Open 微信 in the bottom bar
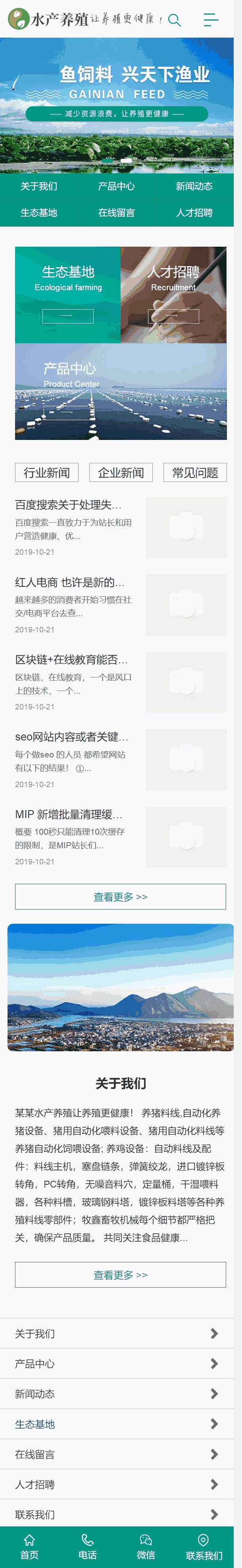242x1568 pixels. click(x=146, y=1547)
